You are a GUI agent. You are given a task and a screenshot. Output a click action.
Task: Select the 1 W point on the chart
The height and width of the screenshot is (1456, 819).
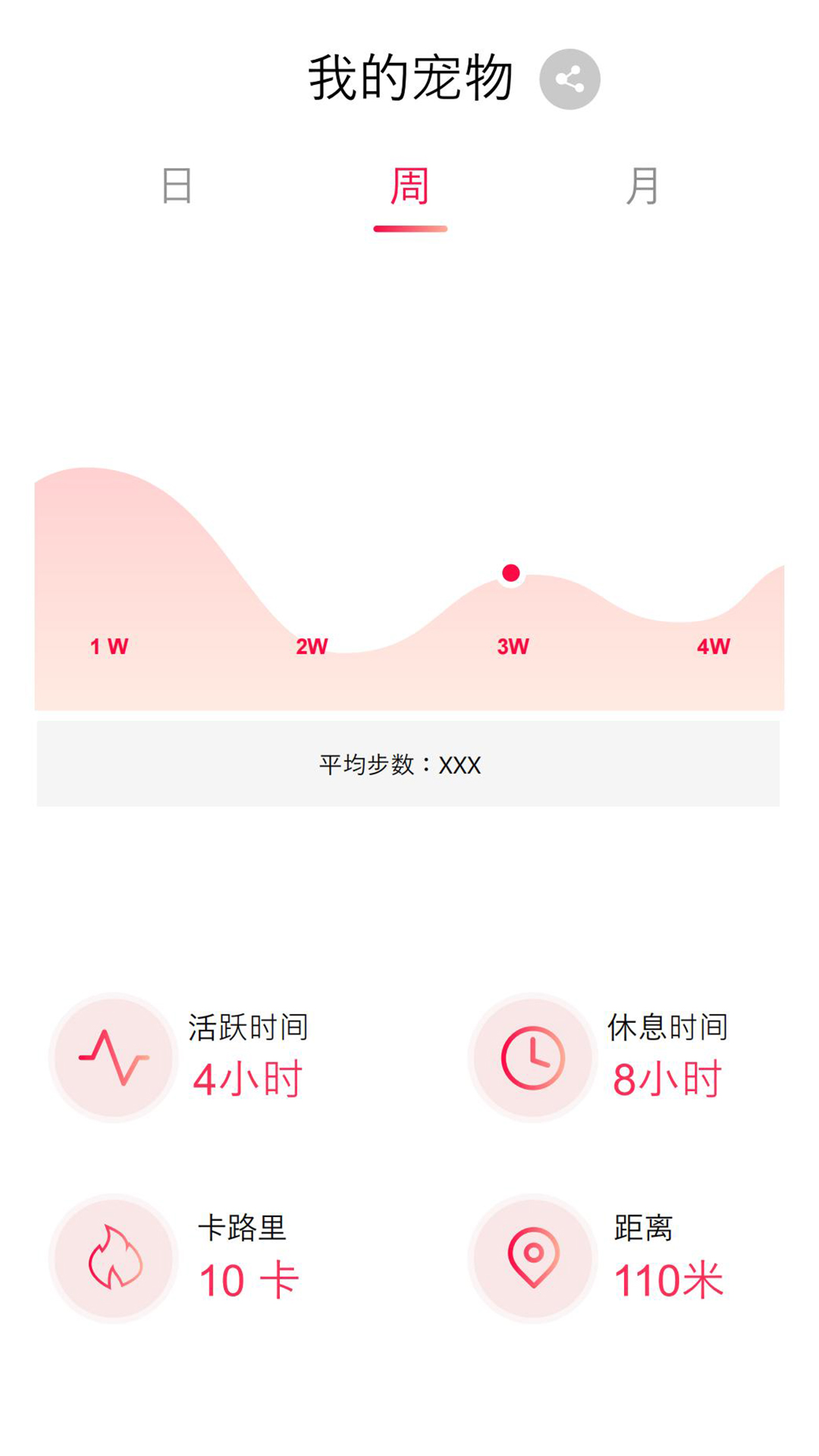coord(109,646)
